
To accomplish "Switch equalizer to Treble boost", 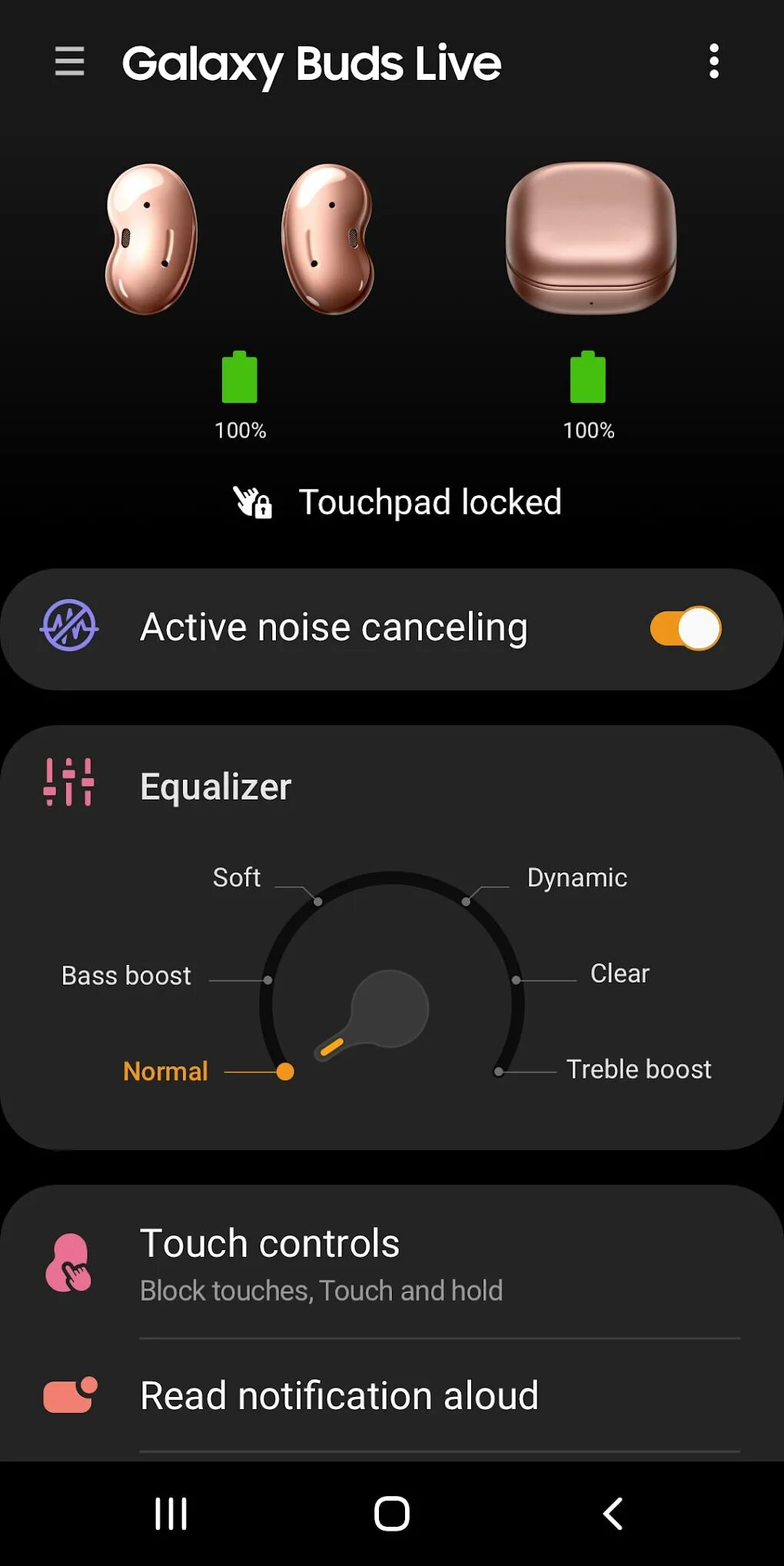I will (x=638, y=1069).
